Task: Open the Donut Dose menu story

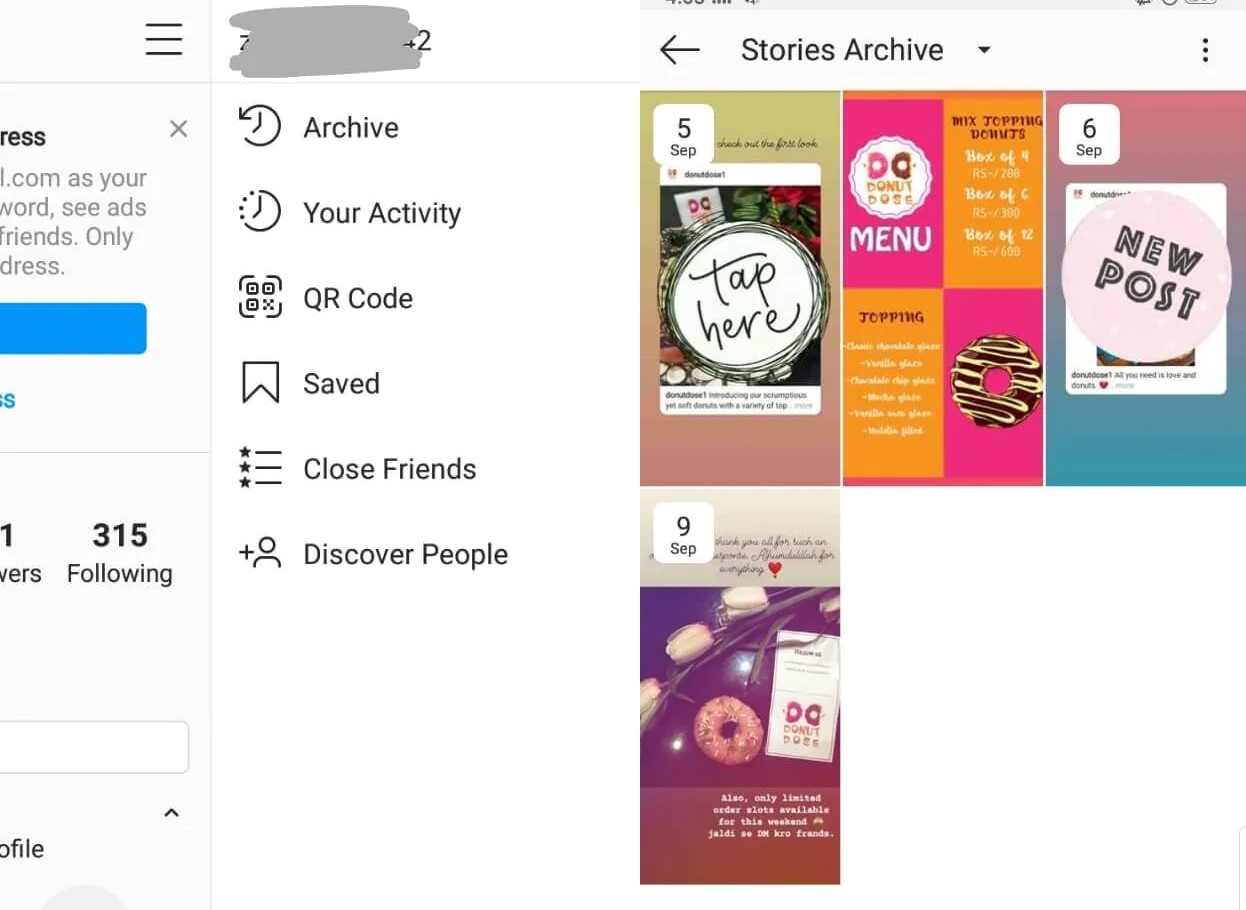Action: coord(943,290)
